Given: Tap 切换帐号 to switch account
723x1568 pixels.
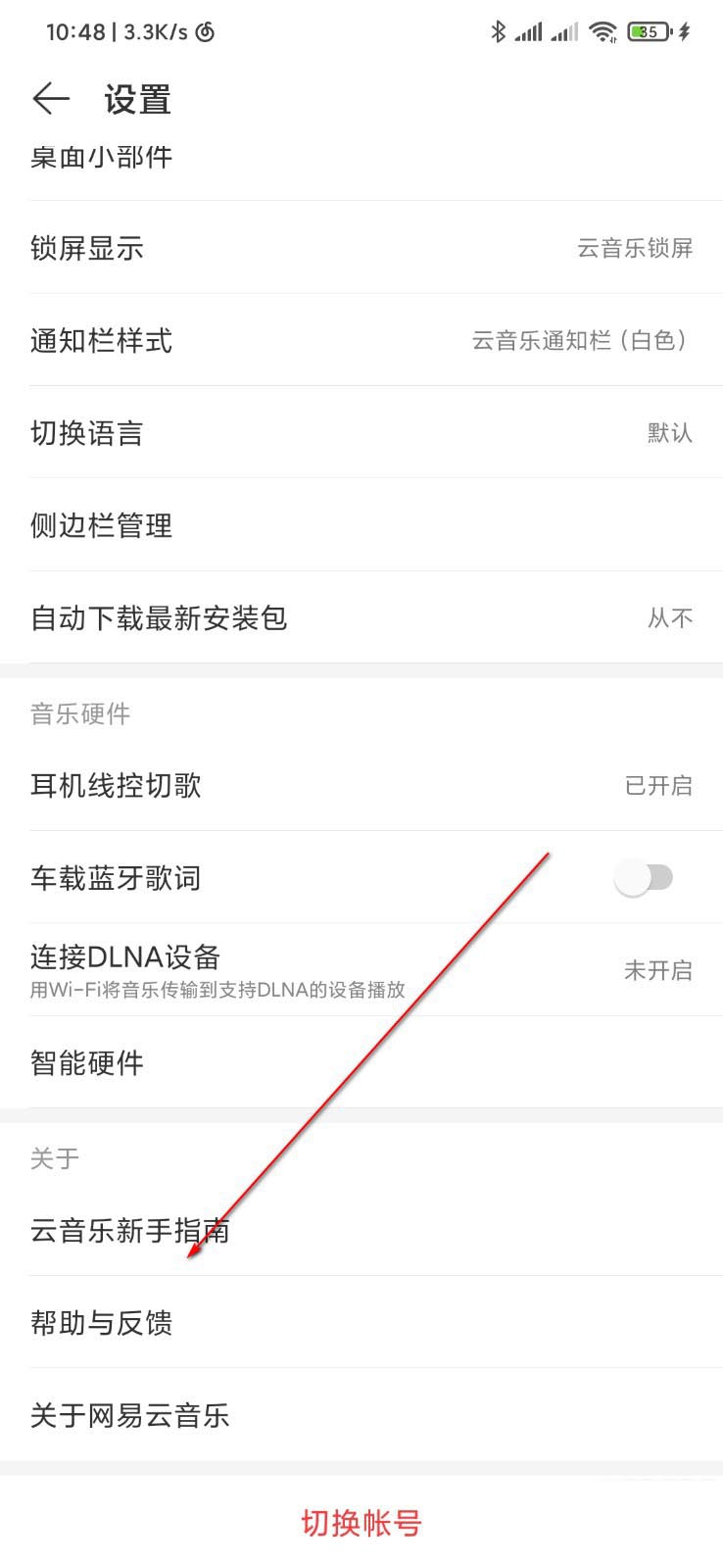Looking at the screenshot, I should point(361,1523).
